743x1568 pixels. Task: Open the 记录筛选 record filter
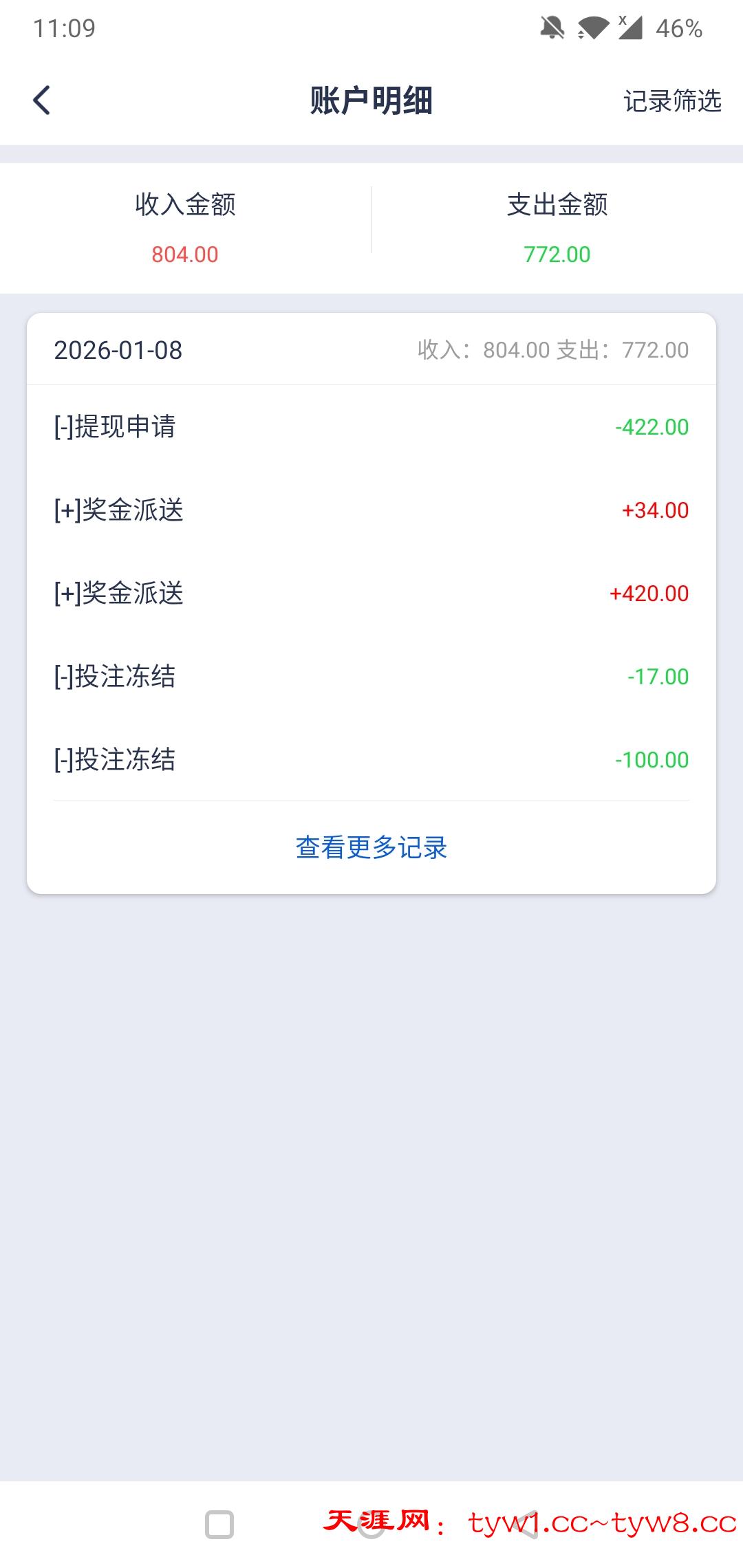point(671,101)
